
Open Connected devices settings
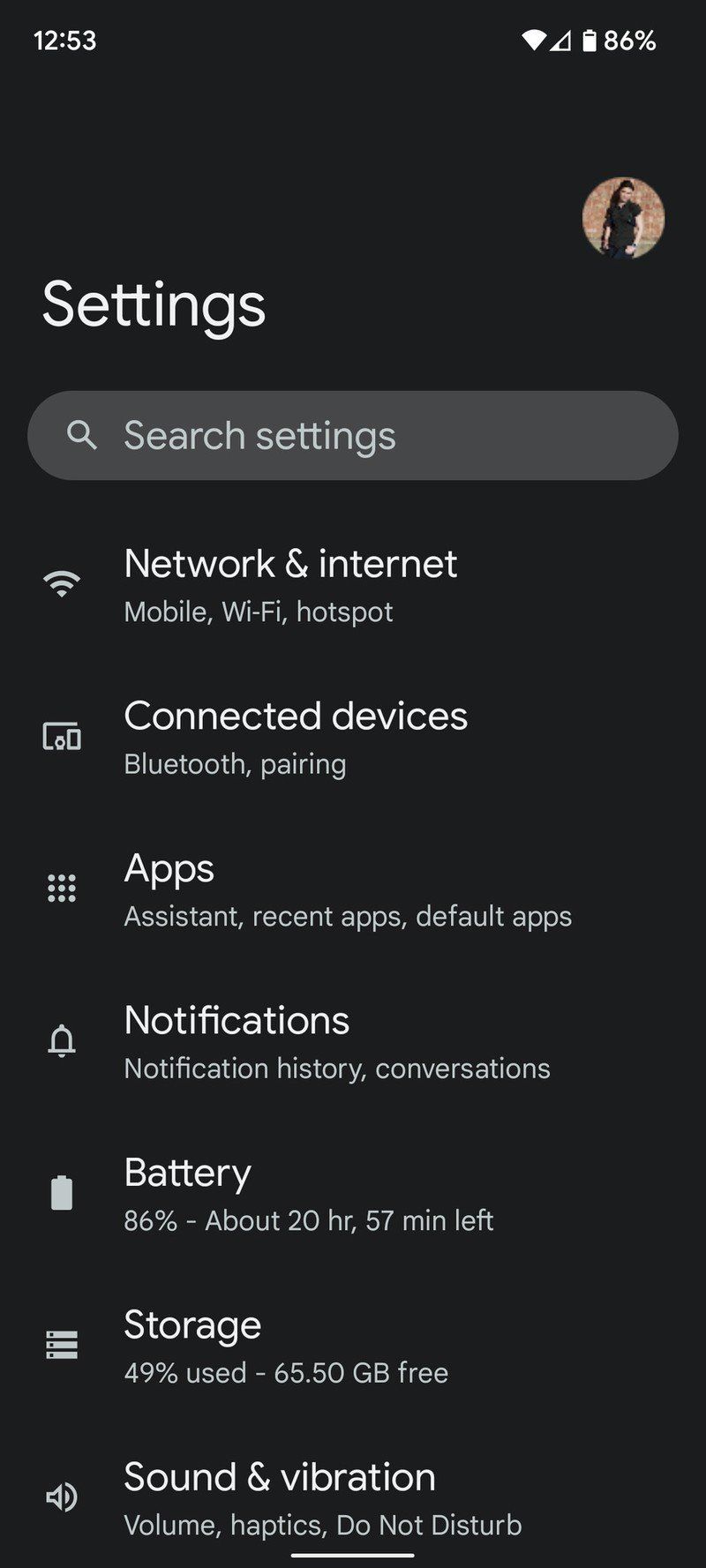(297, 737)
